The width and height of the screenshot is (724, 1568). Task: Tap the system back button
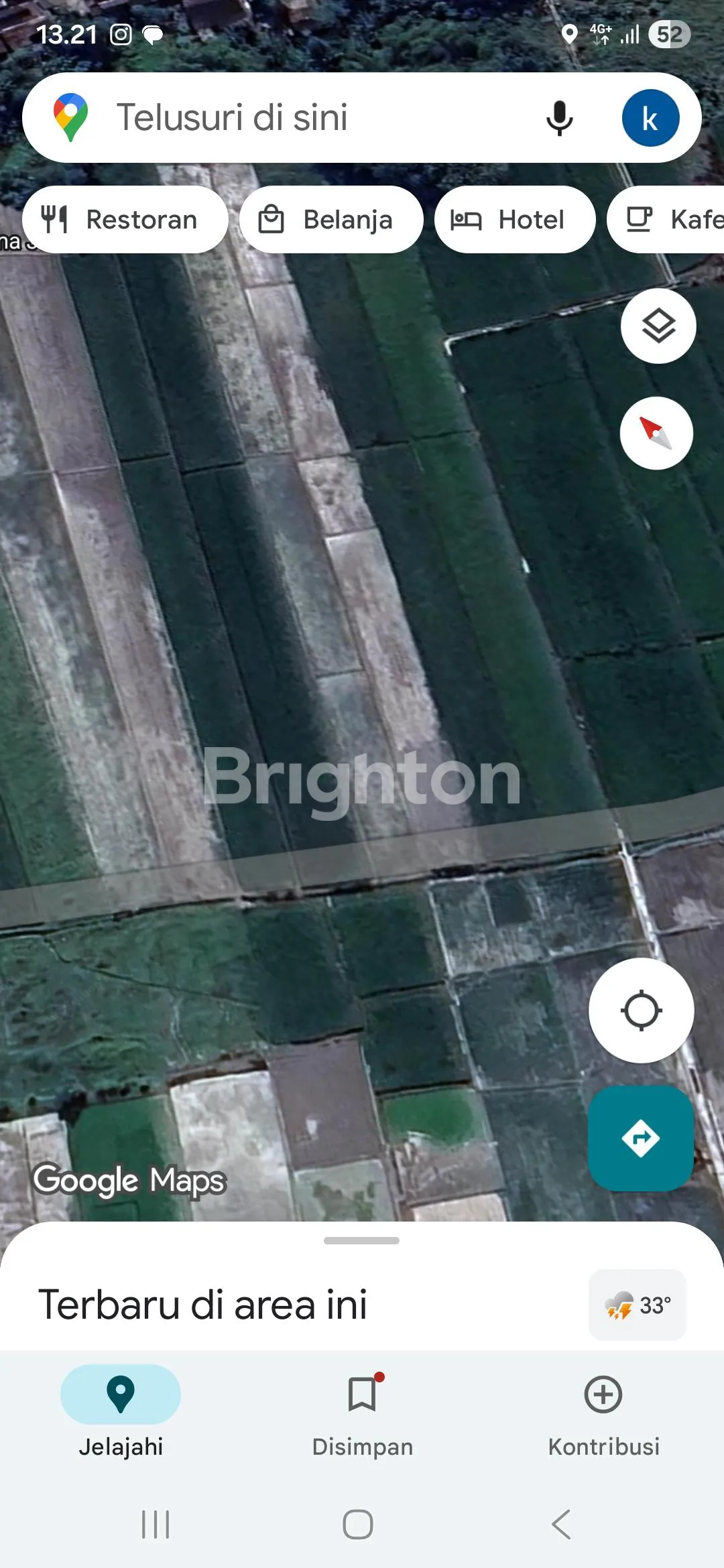562,1524
